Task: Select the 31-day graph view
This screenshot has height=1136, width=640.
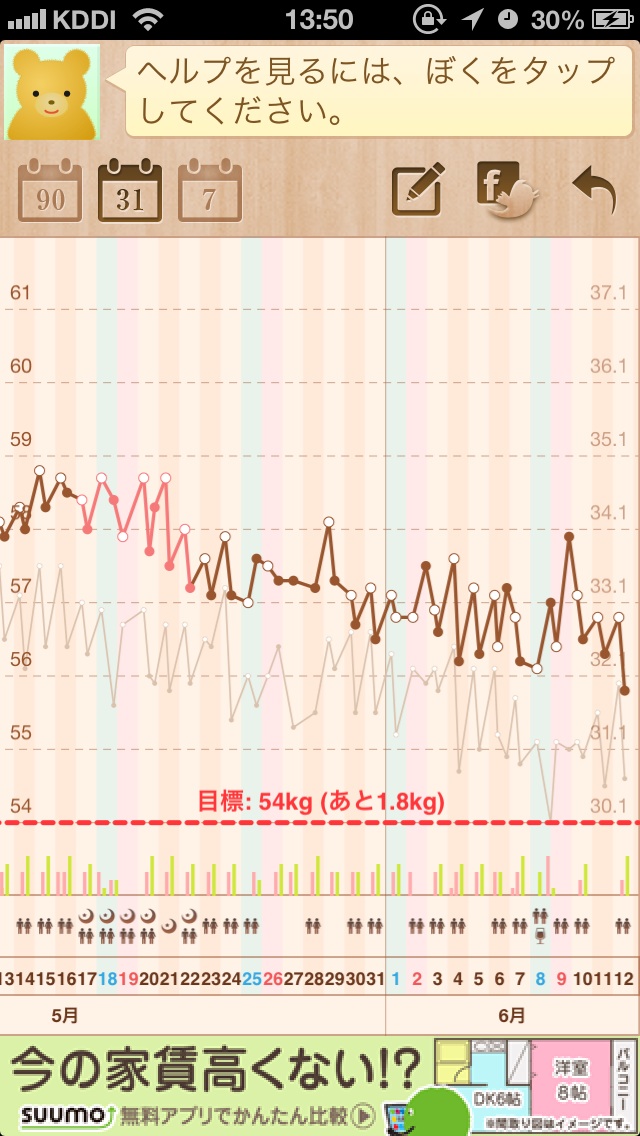Action: pyautogui.click(x=130, y=190)
